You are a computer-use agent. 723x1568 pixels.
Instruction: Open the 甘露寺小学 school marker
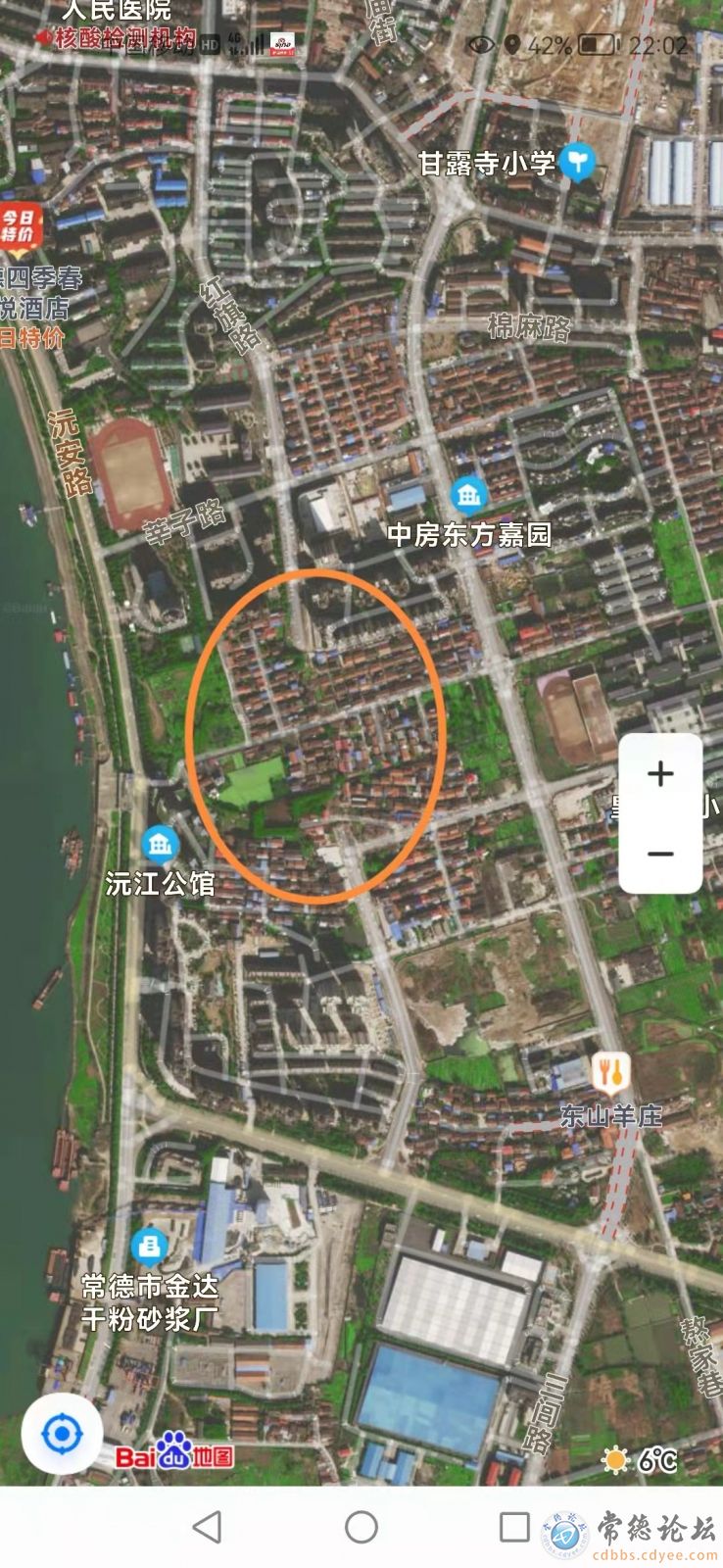[x=579, y=161]
